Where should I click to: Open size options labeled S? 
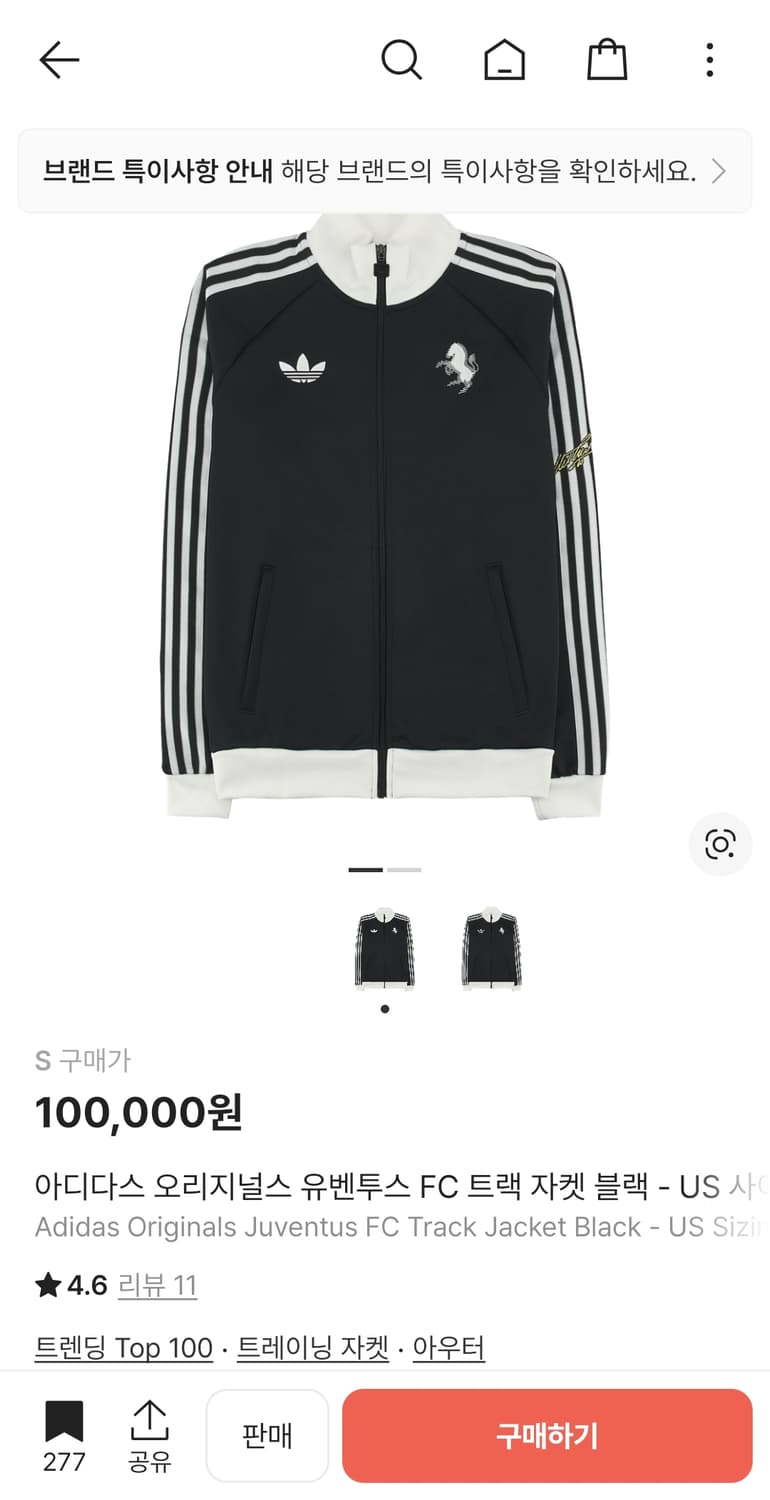(42, 1062)
